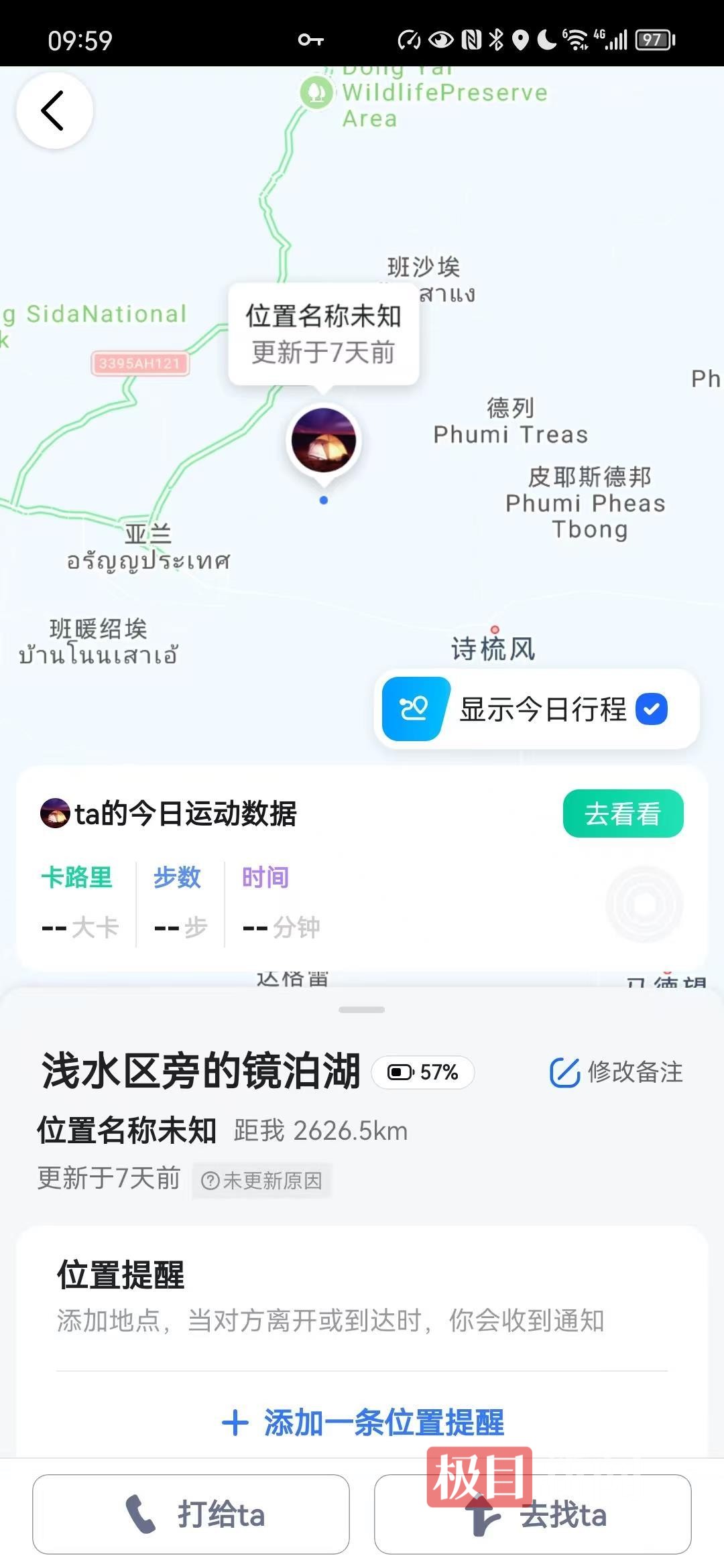Screen dimensions: 724x1568
Task: Navigate to the contact with 去找ta
Action: pyautogui.click(x=533, y=1514)
